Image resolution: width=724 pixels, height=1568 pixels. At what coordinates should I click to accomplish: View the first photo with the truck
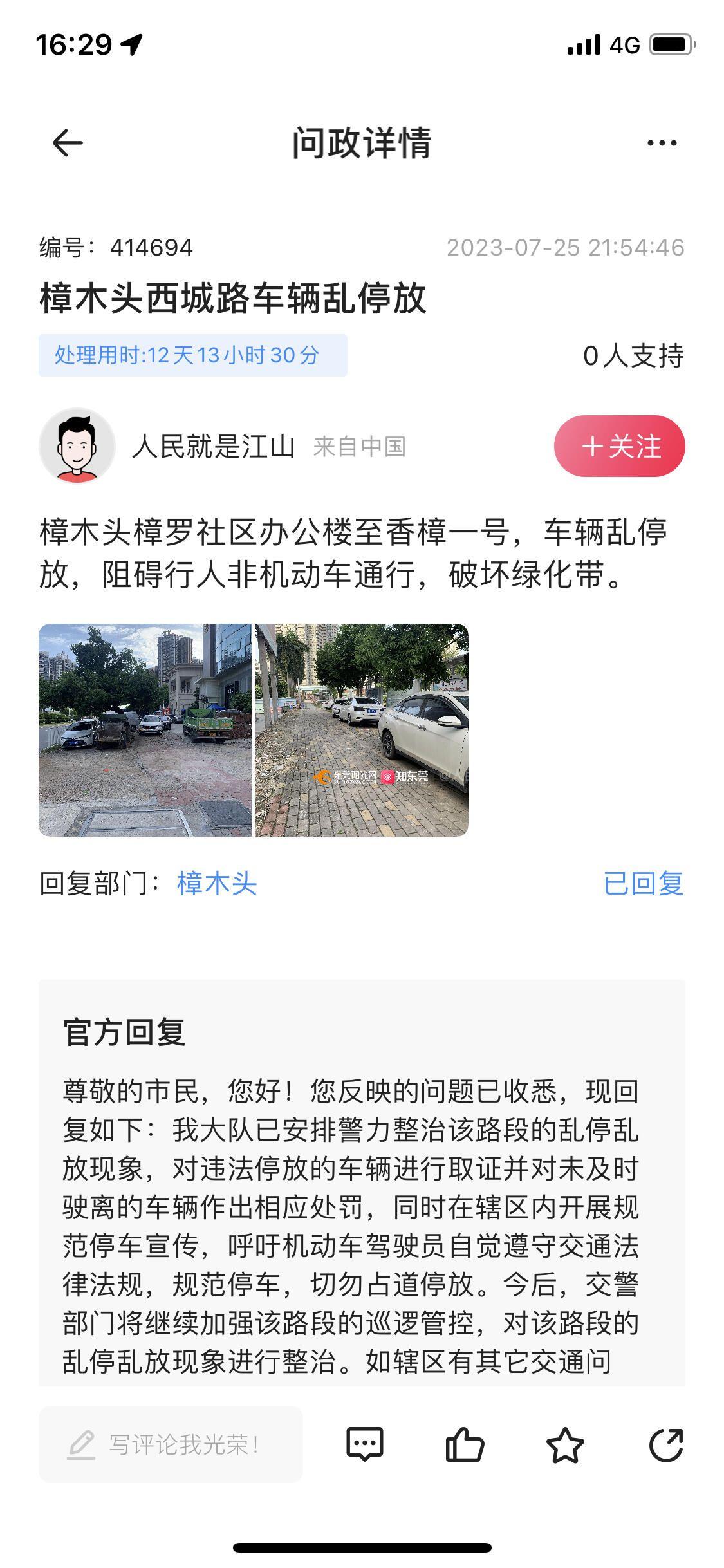tap(145, 730)
